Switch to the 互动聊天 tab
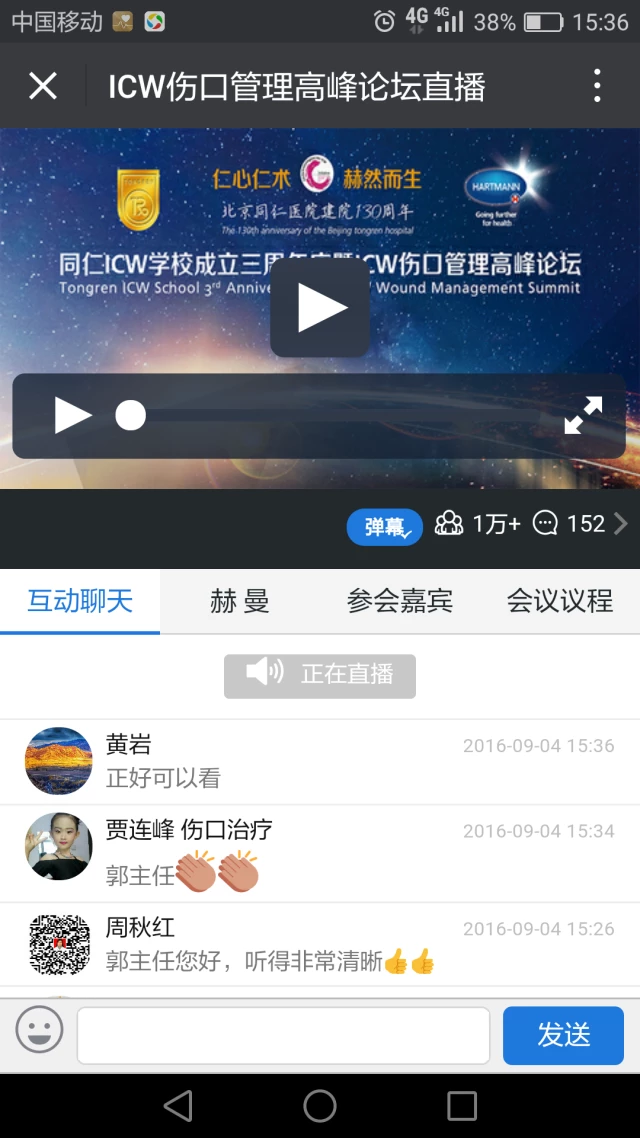The image size is (640, 1138). [x=80, y=601]
